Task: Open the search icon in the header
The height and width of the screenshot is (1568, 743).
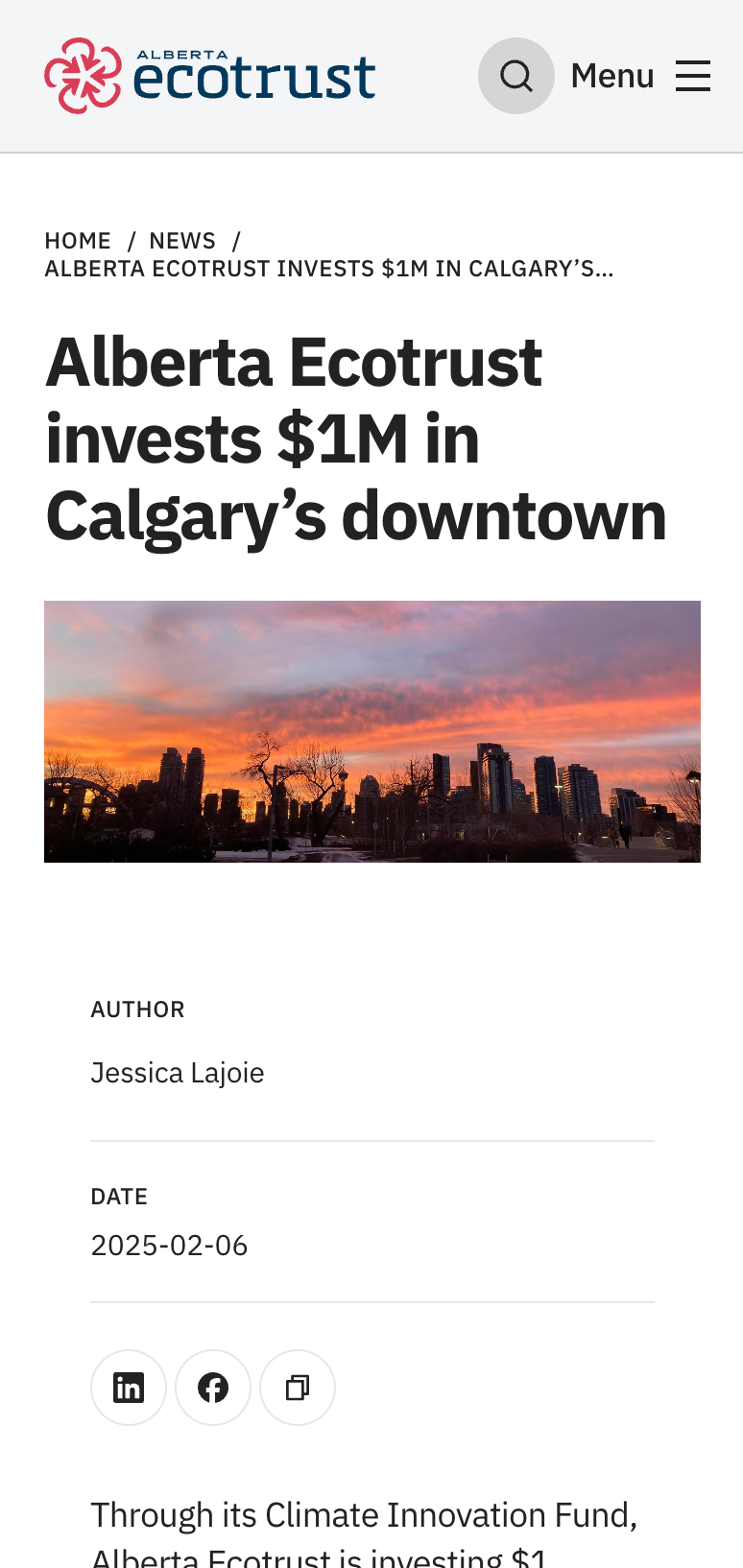Action: 515,76
